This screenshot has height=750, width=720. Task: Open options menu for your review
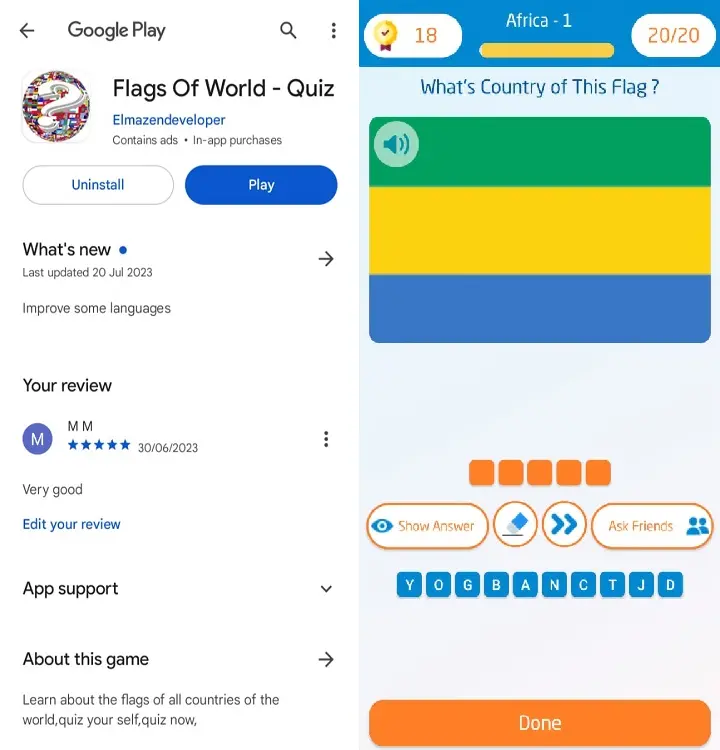click(326, 439)
